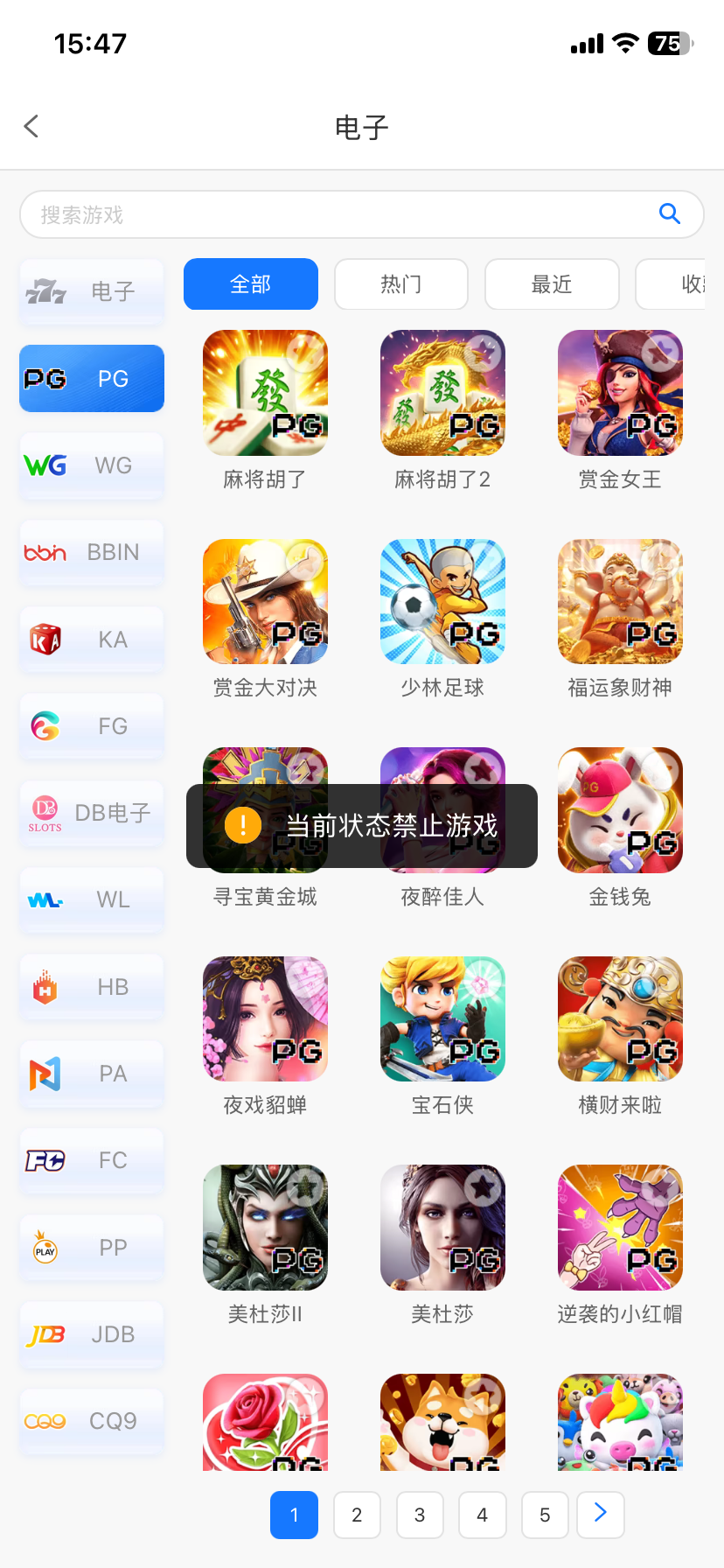The width and height of the screenshot is (724, 1568).
Task: Open the 最近 games tab
Action: pyautogui.click(x=552, y=283)
